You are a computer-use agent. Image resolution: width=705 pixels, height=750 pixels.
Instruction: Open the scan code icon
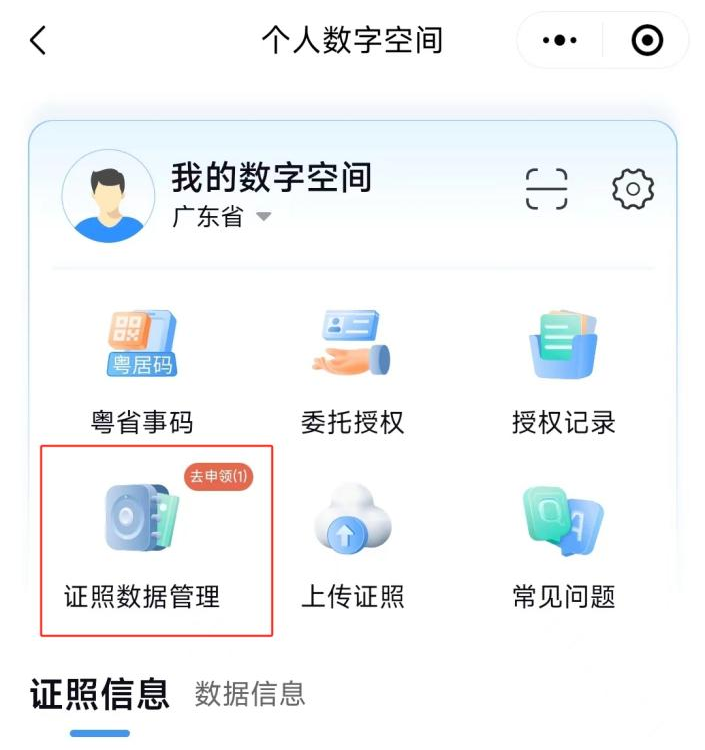point(546,189)
